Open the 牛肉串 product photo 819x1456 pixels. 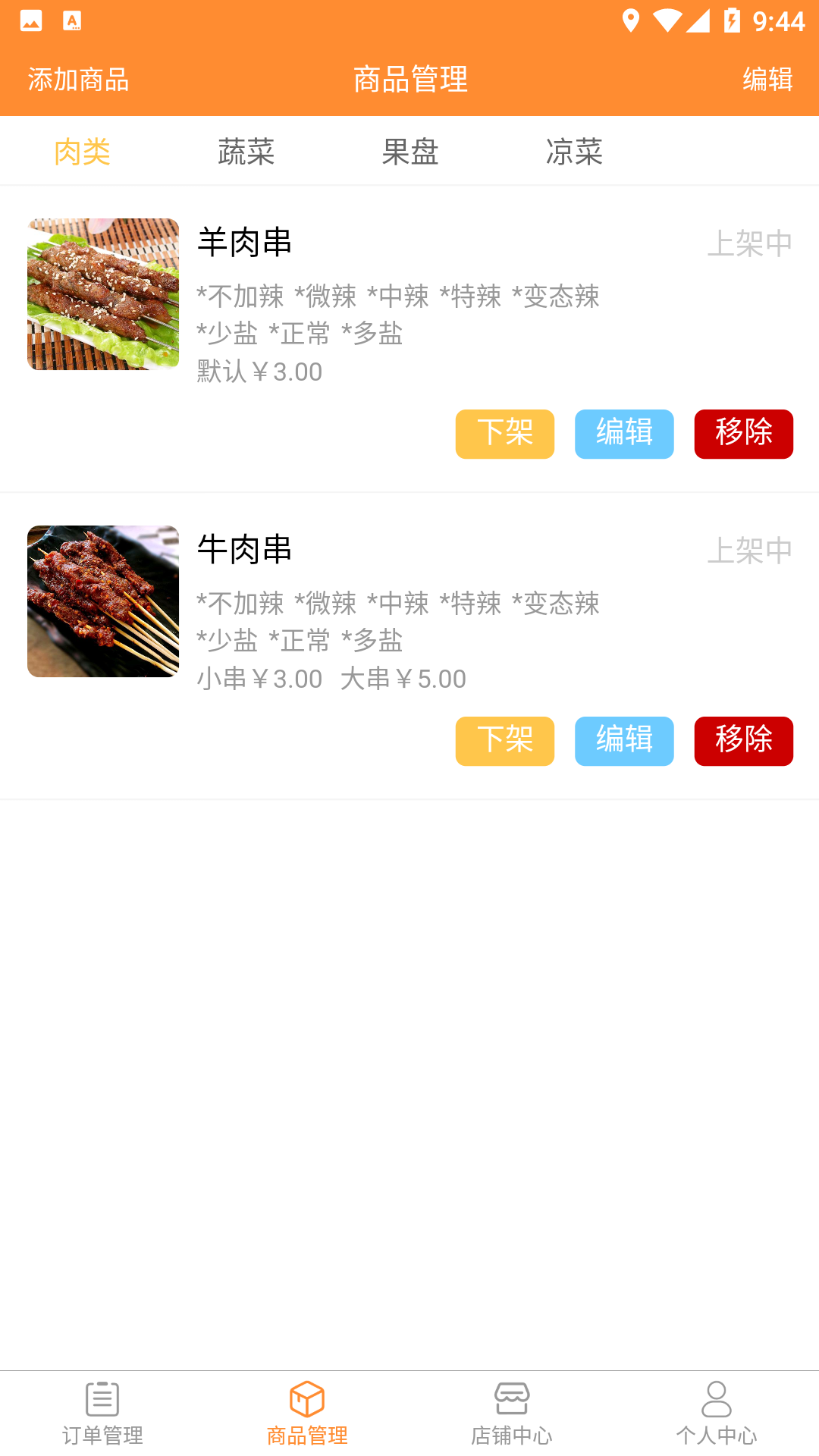point(103,601)
